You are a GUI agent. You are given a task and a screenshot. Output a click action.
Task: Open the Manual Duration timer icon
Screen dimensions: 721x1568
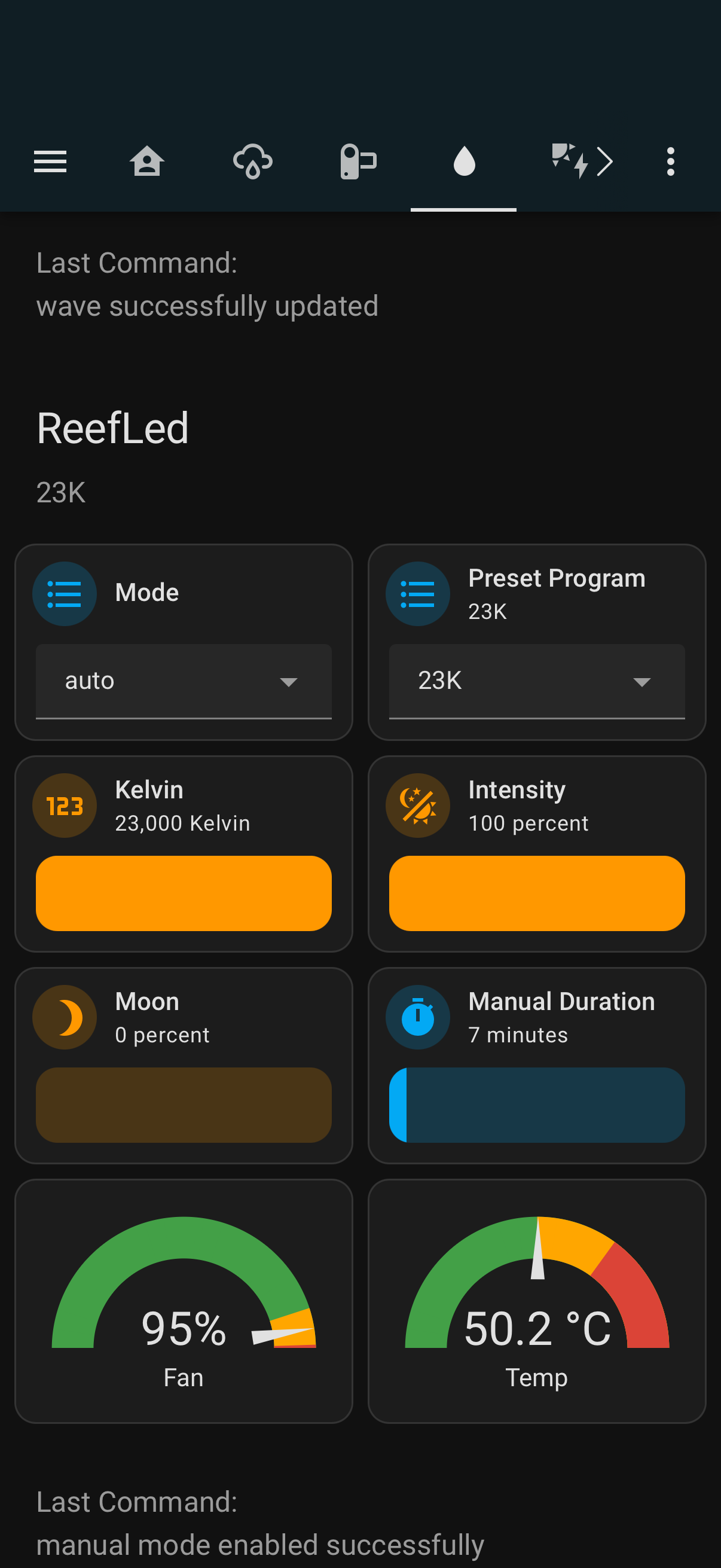(417, 1017)
